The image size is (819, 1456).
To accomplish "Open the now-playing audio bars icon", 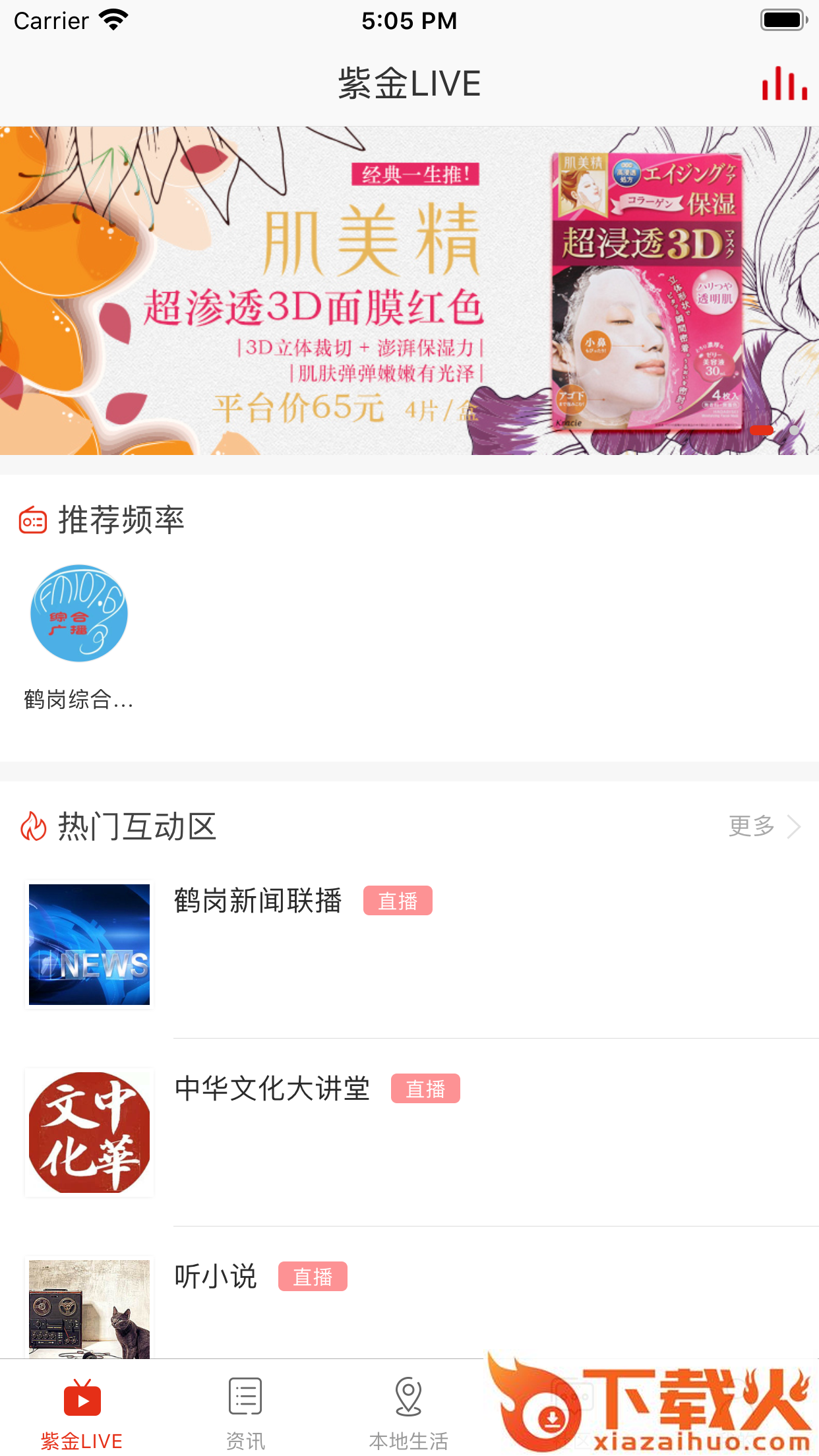I will 784,84.
